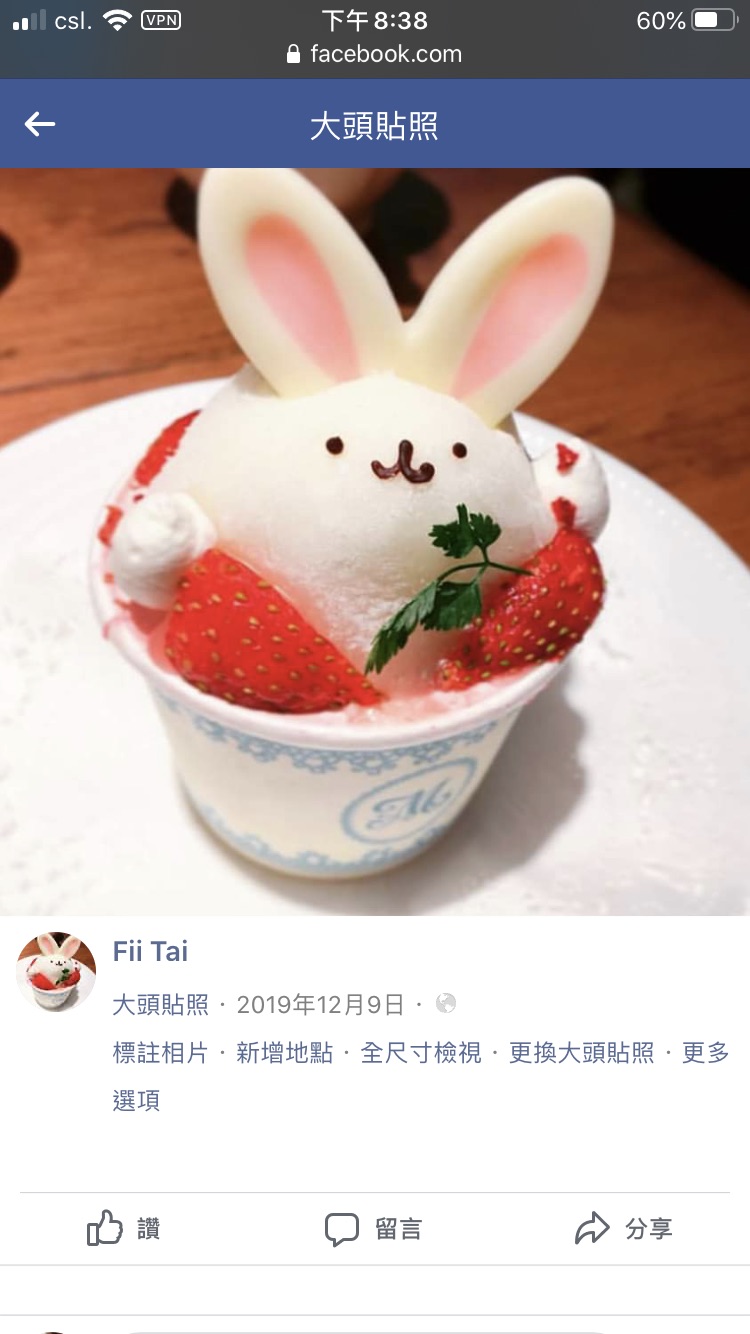Share the photo via 分享
The width and height of the screenshot is (750, 1334).
(624, 1229)
